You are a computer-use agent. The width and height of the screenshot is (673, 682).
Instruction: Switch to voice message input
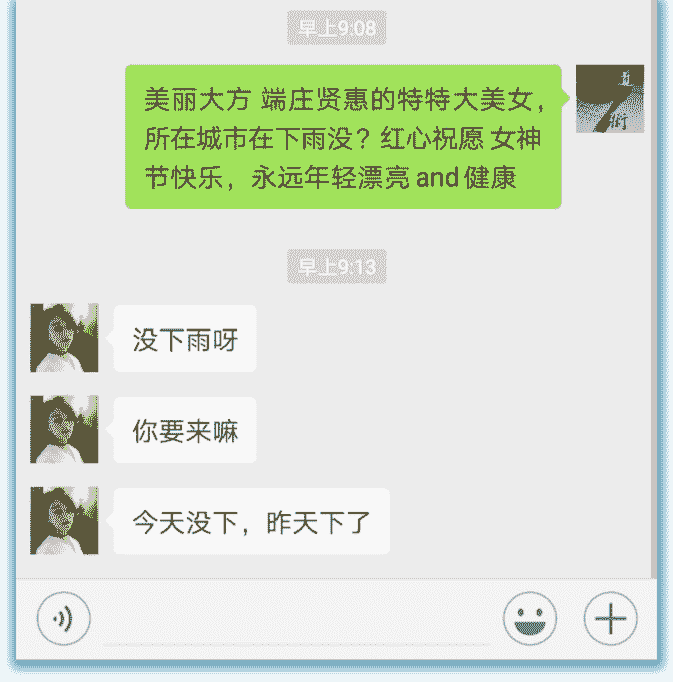pyautogui.click(x=64, y=620)
